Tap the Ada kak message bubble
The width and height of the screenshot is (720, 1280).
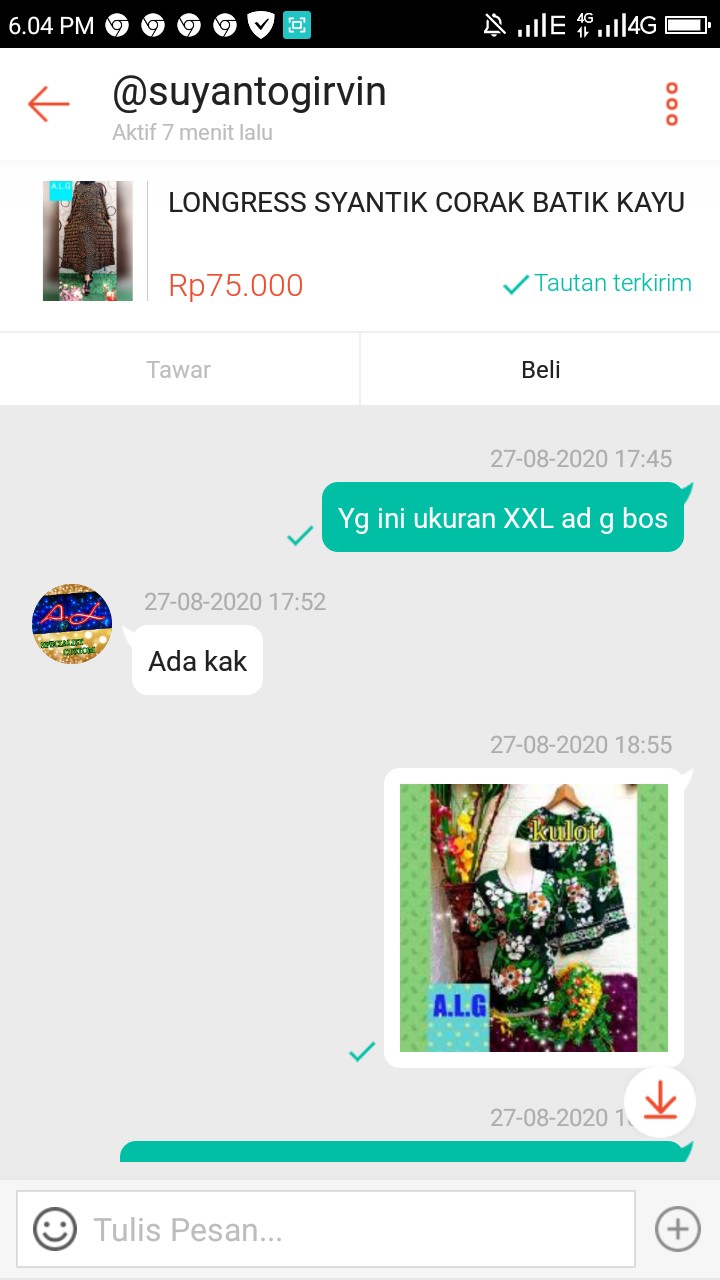(197, 659)
